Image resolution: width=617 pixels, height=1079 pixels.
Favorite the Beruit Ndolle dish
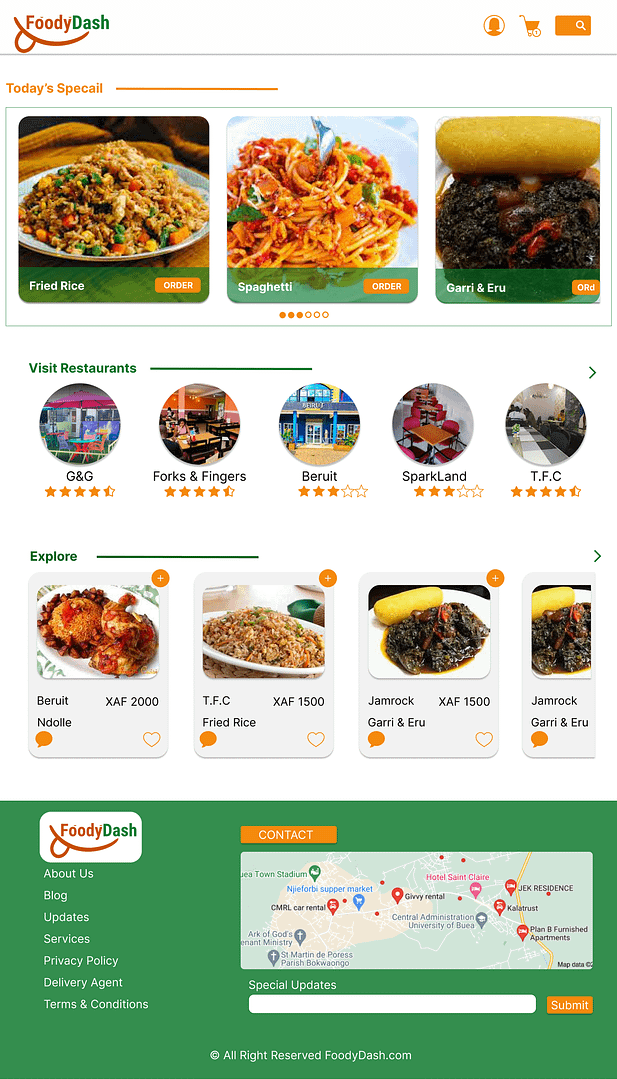click(151, 739)
